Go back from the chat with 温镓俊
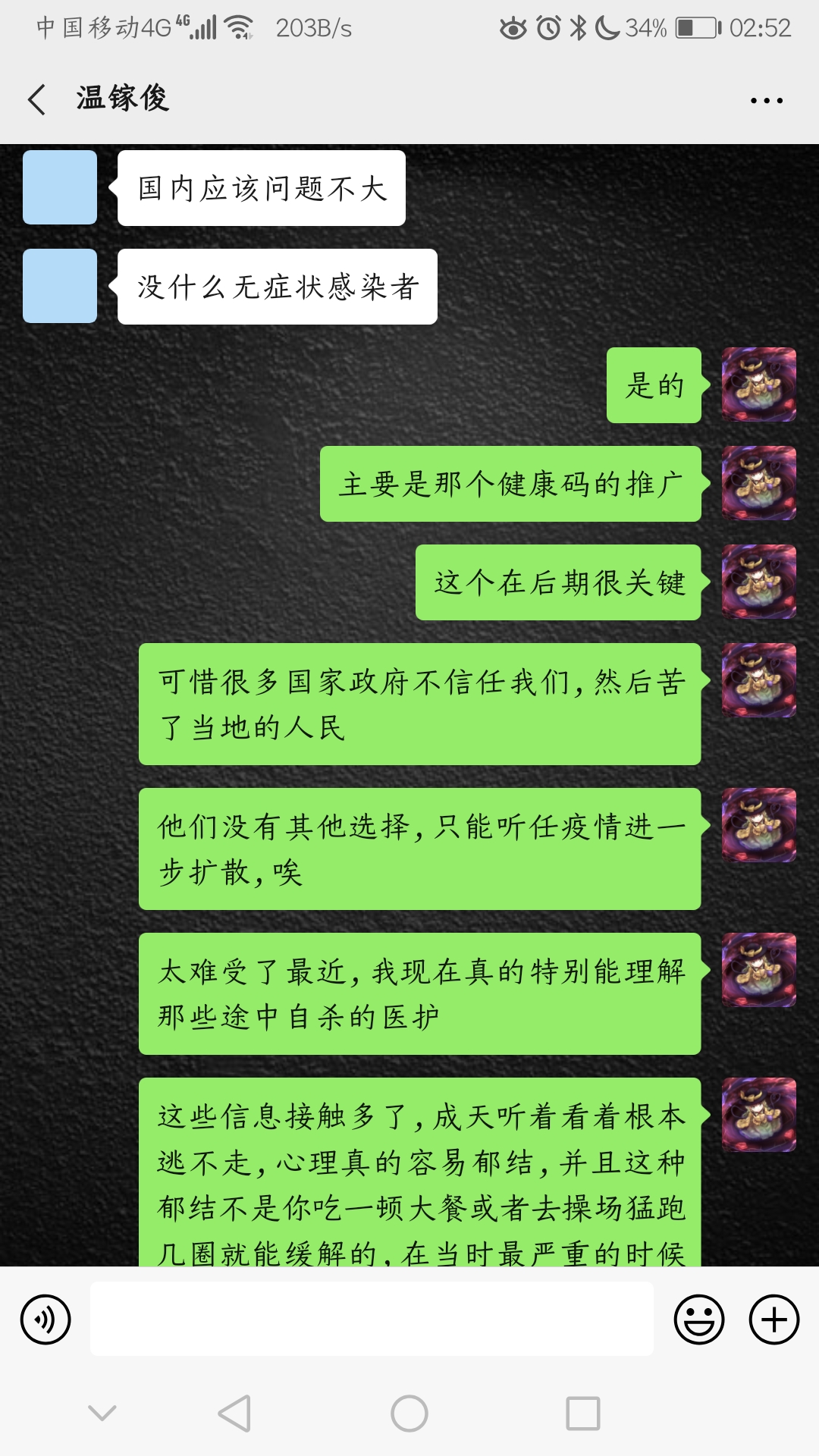Image resolution: width=819 pixels, height=1456 pixels. 36,99
